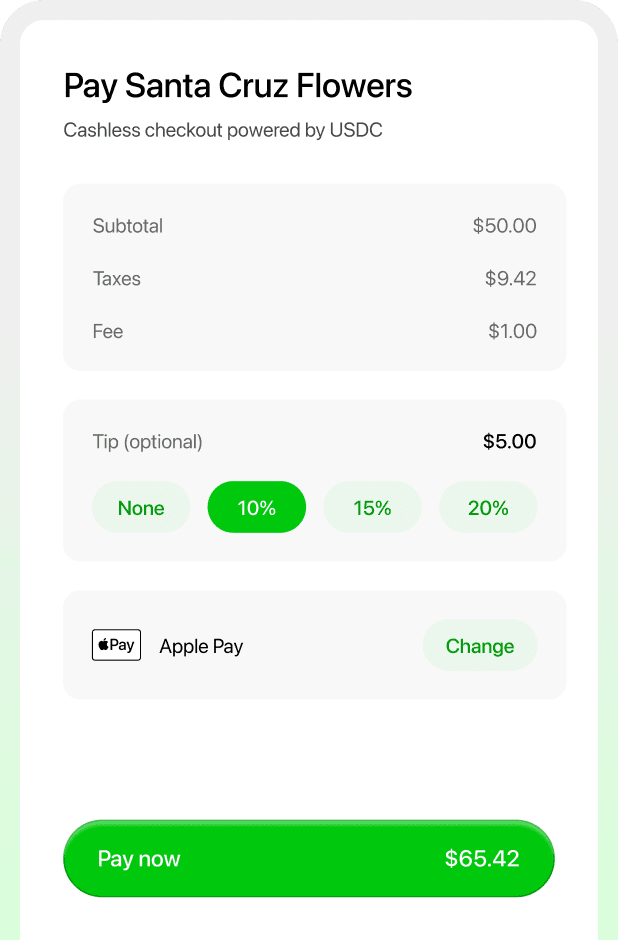Screen dimensions: 618x940
Task: Tap Pay now for $65.42
Action: pos(309,859)
